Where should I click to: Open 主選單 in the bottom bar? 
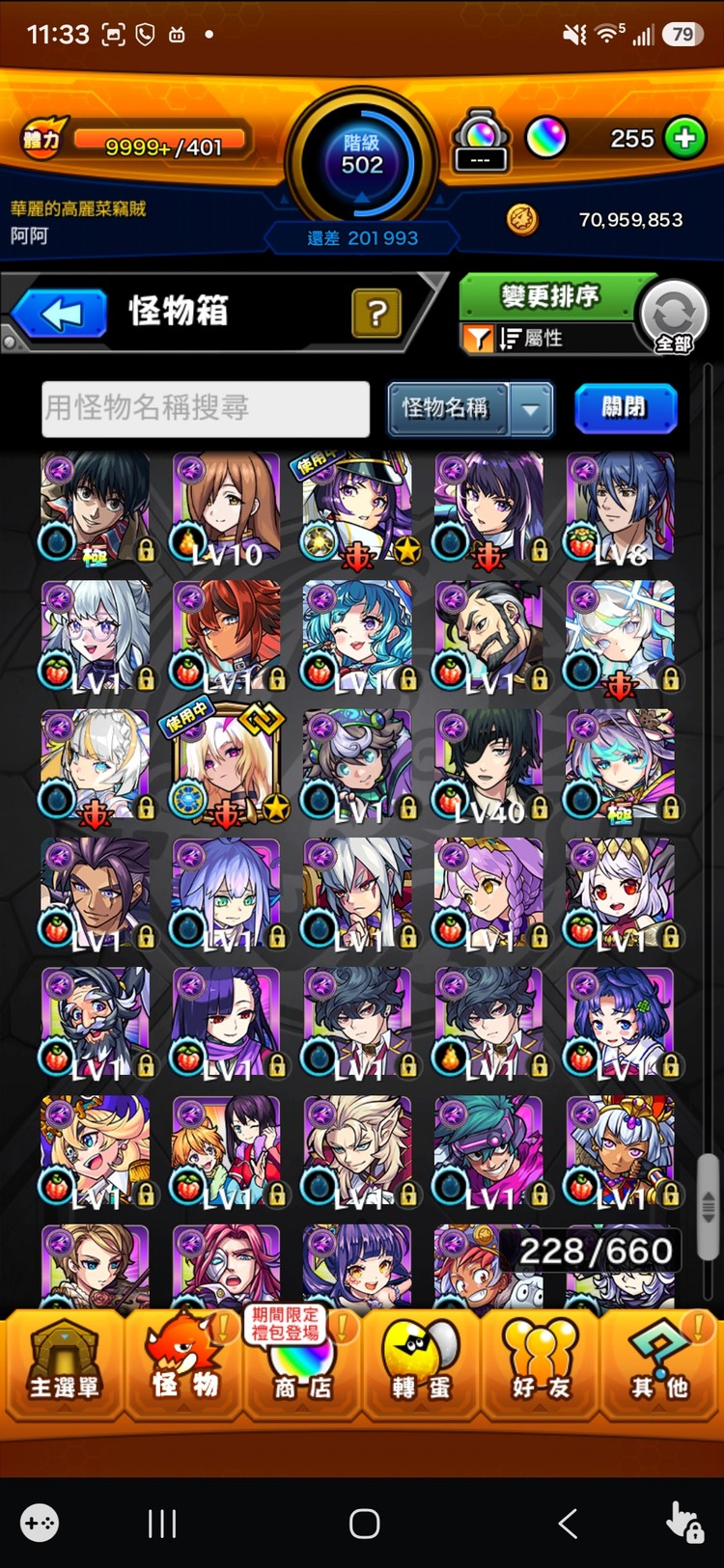tap(64, 1363)
